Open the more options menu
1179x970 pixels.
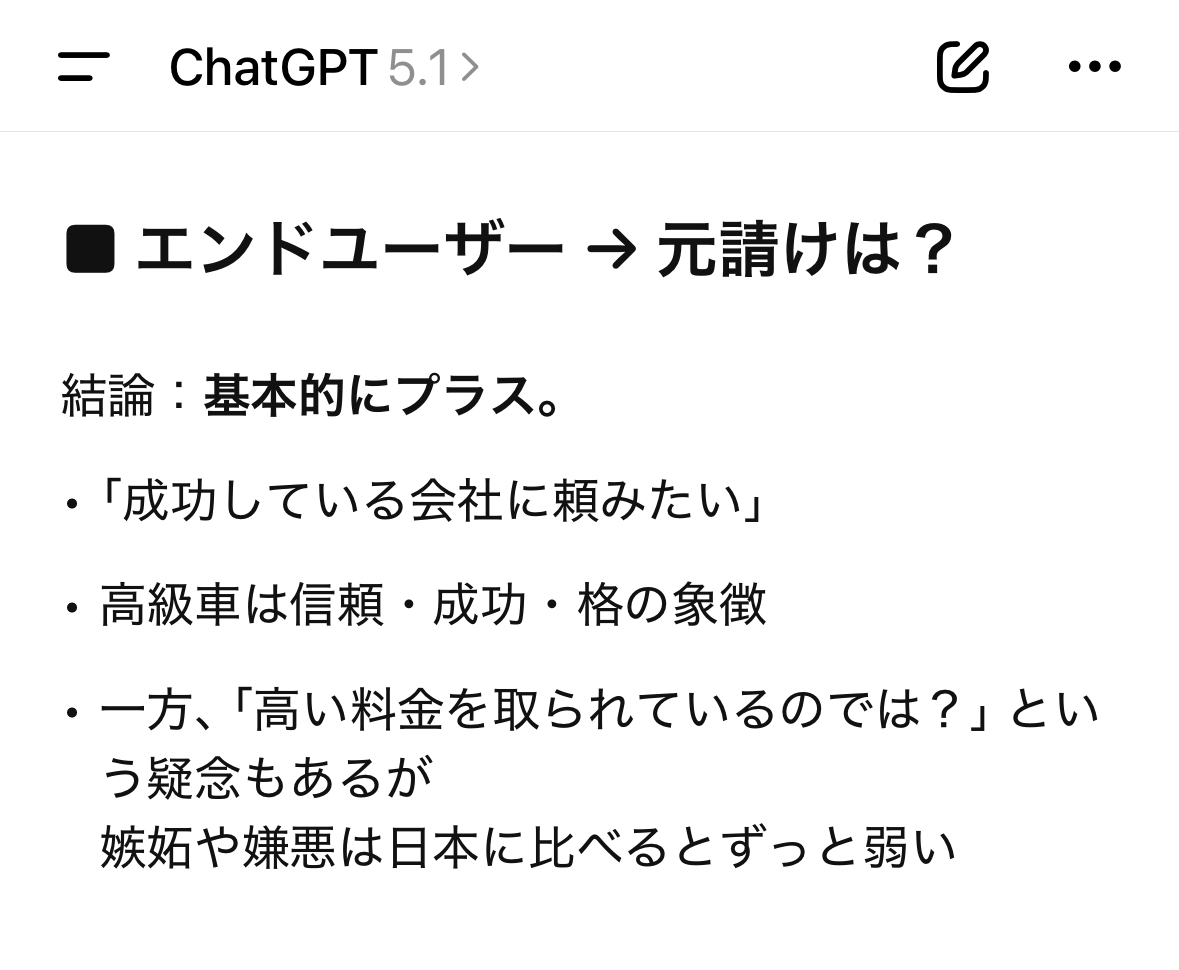click(1094, 67)
